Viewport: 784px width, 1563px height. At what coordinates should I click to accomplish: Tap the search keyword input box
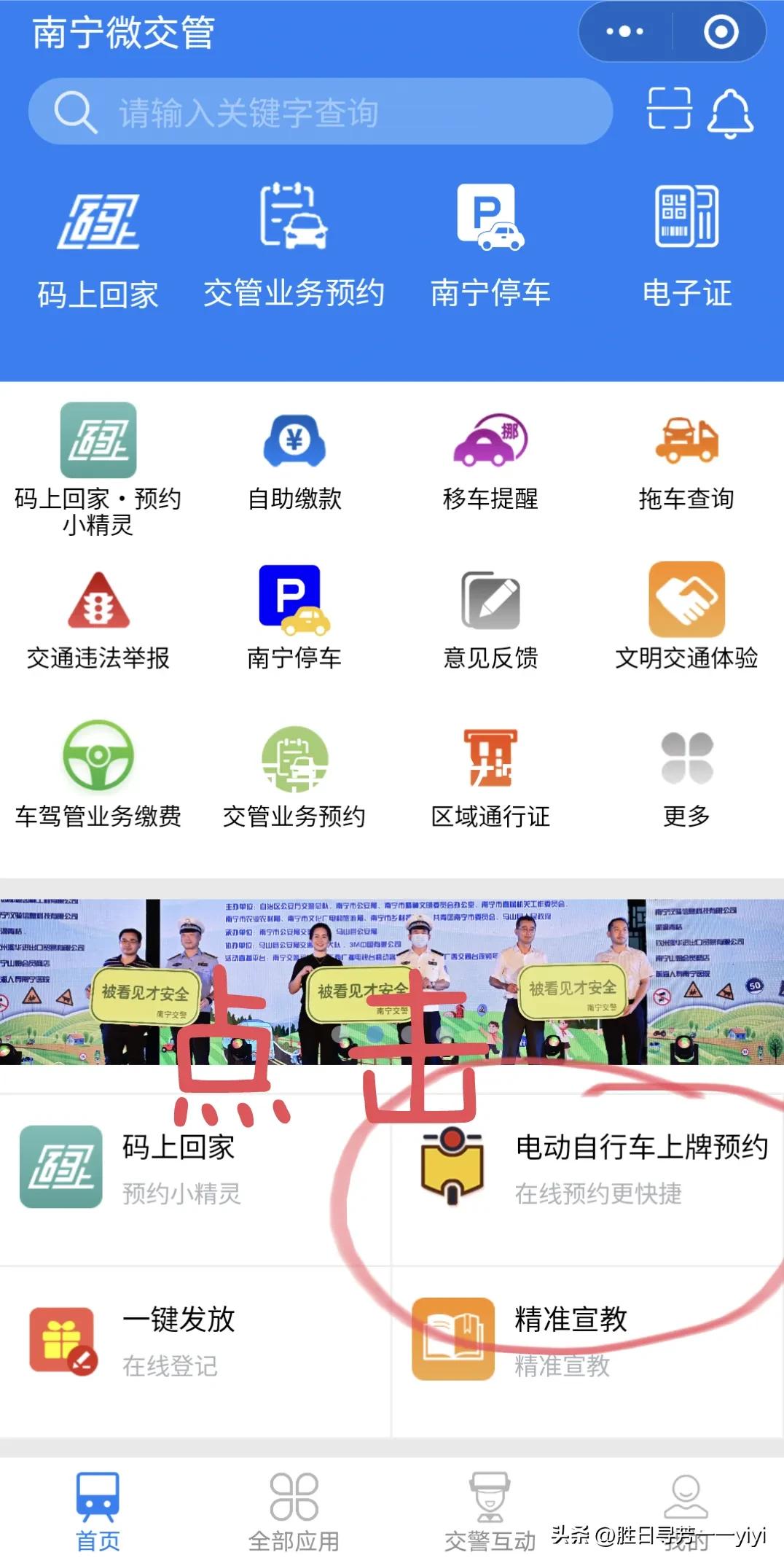[321, 111]
